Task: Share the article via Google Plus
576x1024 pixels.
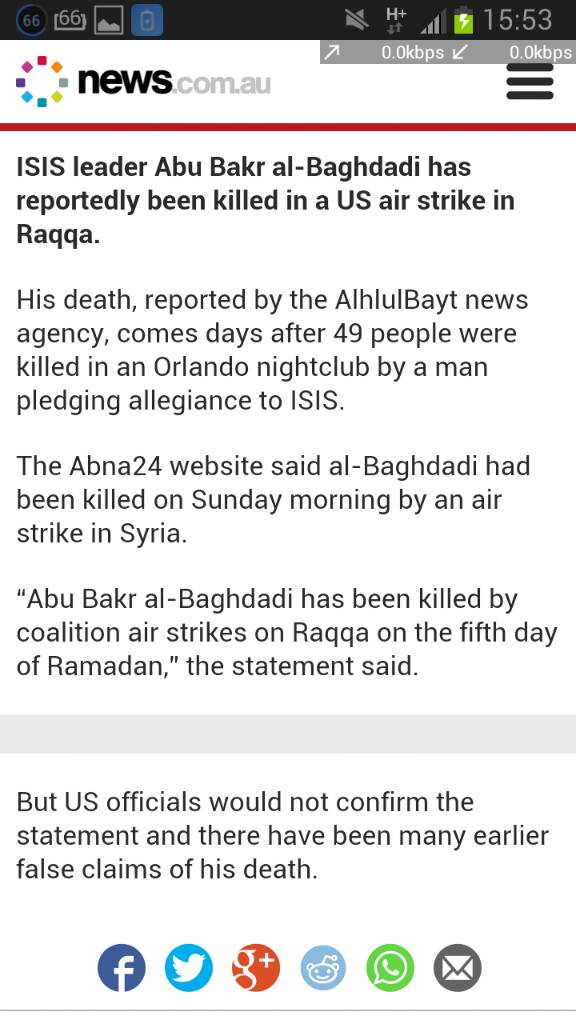Action: (x=256, y=968)
